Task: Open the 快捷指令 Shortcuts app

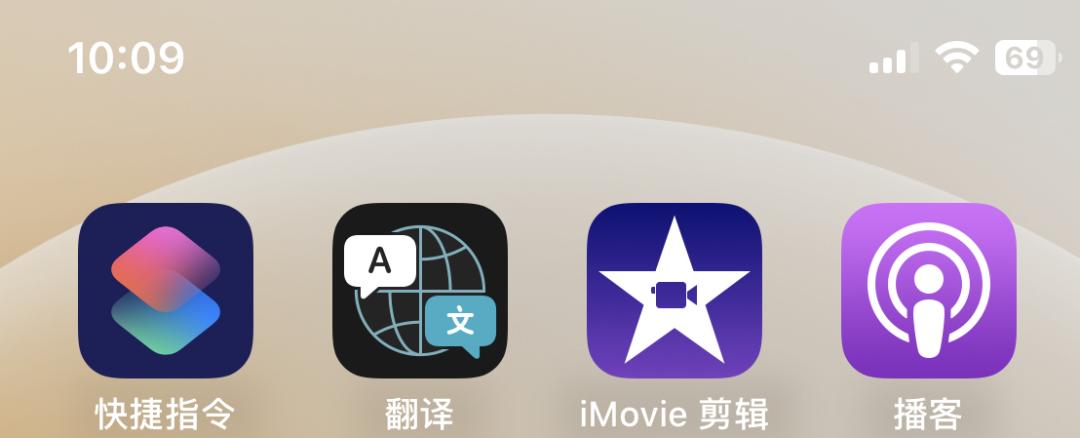Action: [165, 290]
